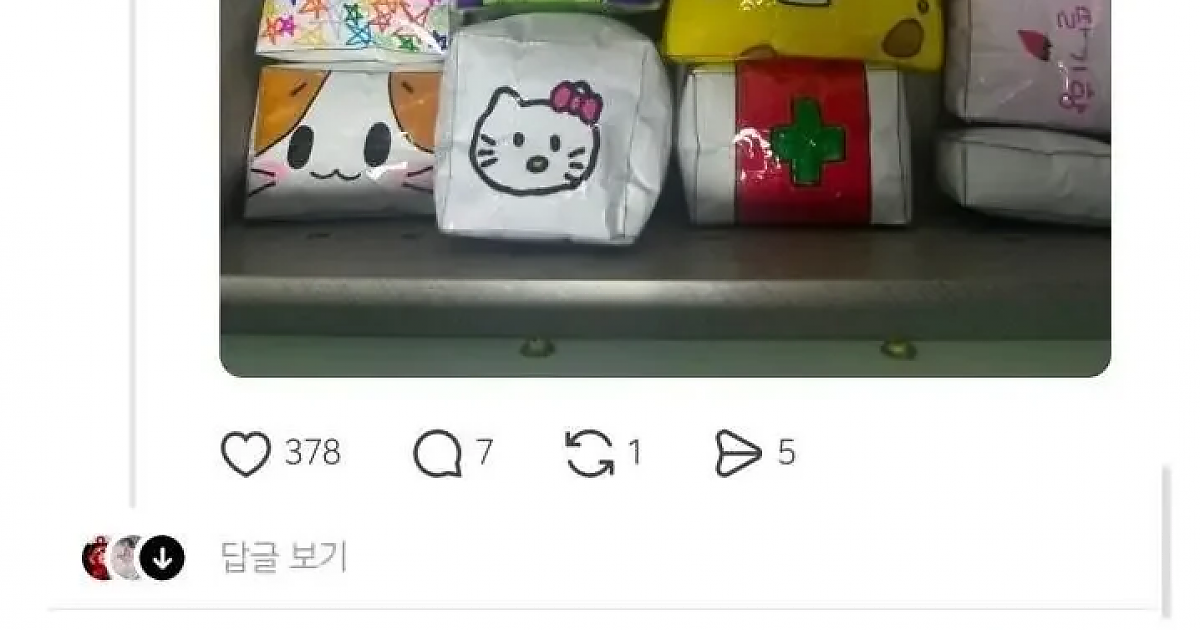Share the post via paper plane icon
This screenshot has width=1200, height=630.
tap(738, 454)
